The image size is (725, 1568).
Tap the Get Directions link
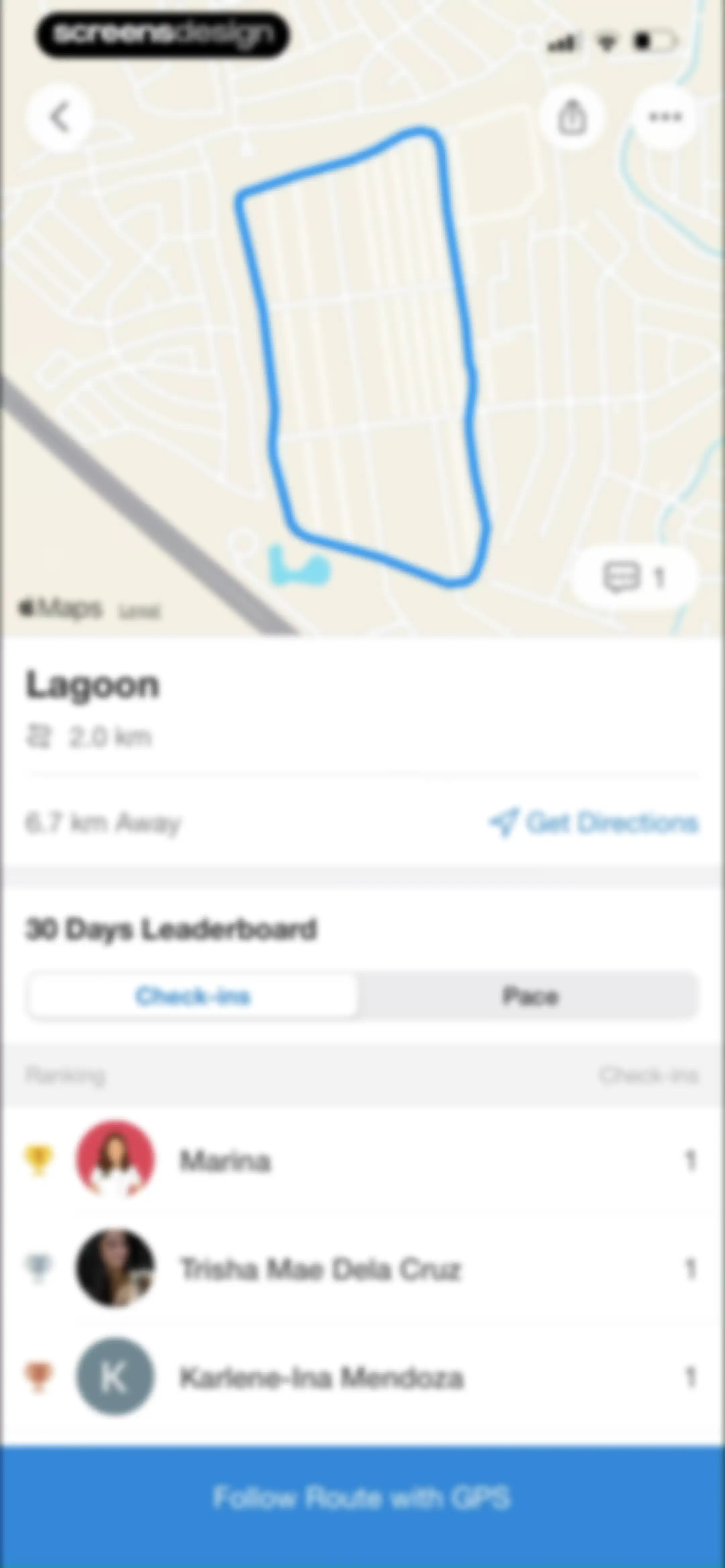[x=594, y=823]
